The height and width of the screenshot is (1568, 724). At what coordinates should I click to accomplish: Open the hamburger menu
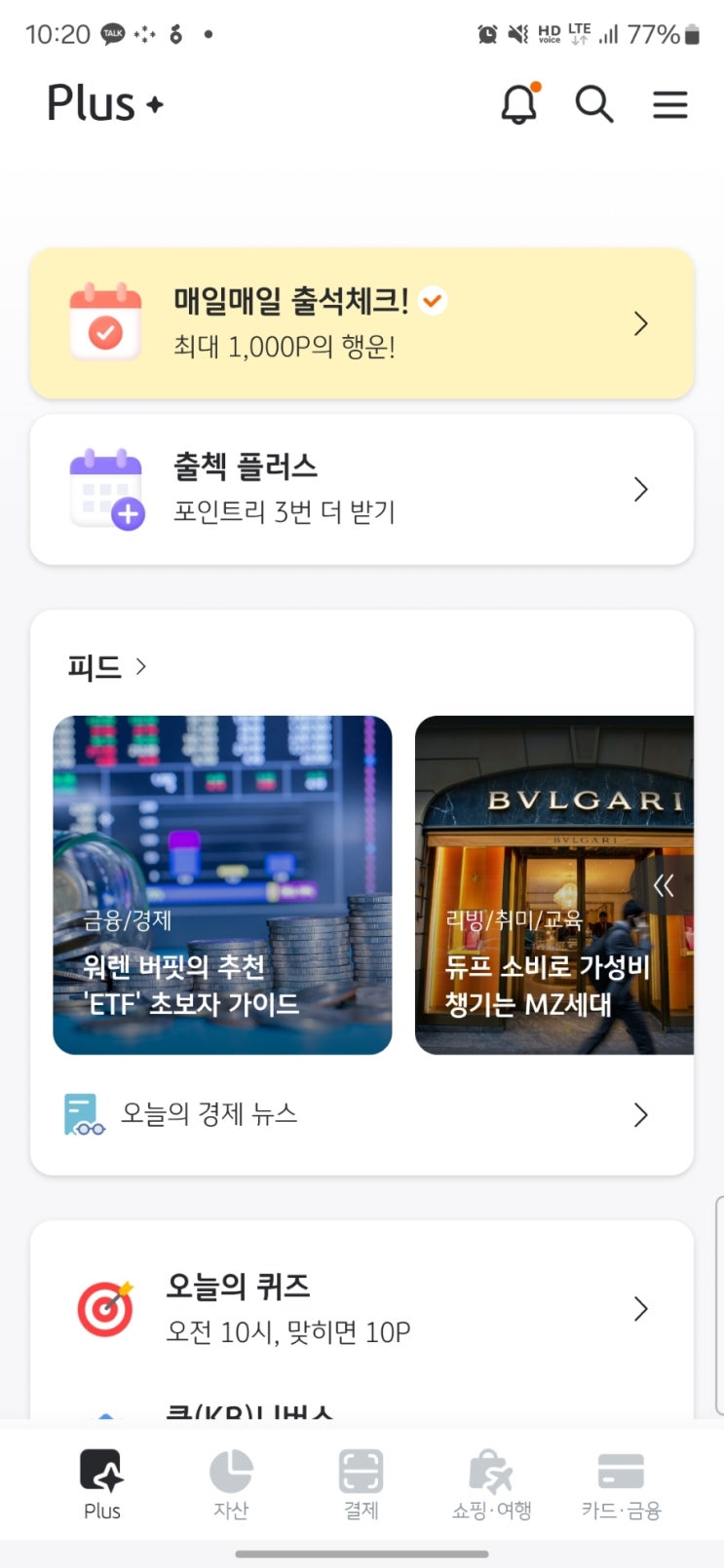tap(670, 104)
